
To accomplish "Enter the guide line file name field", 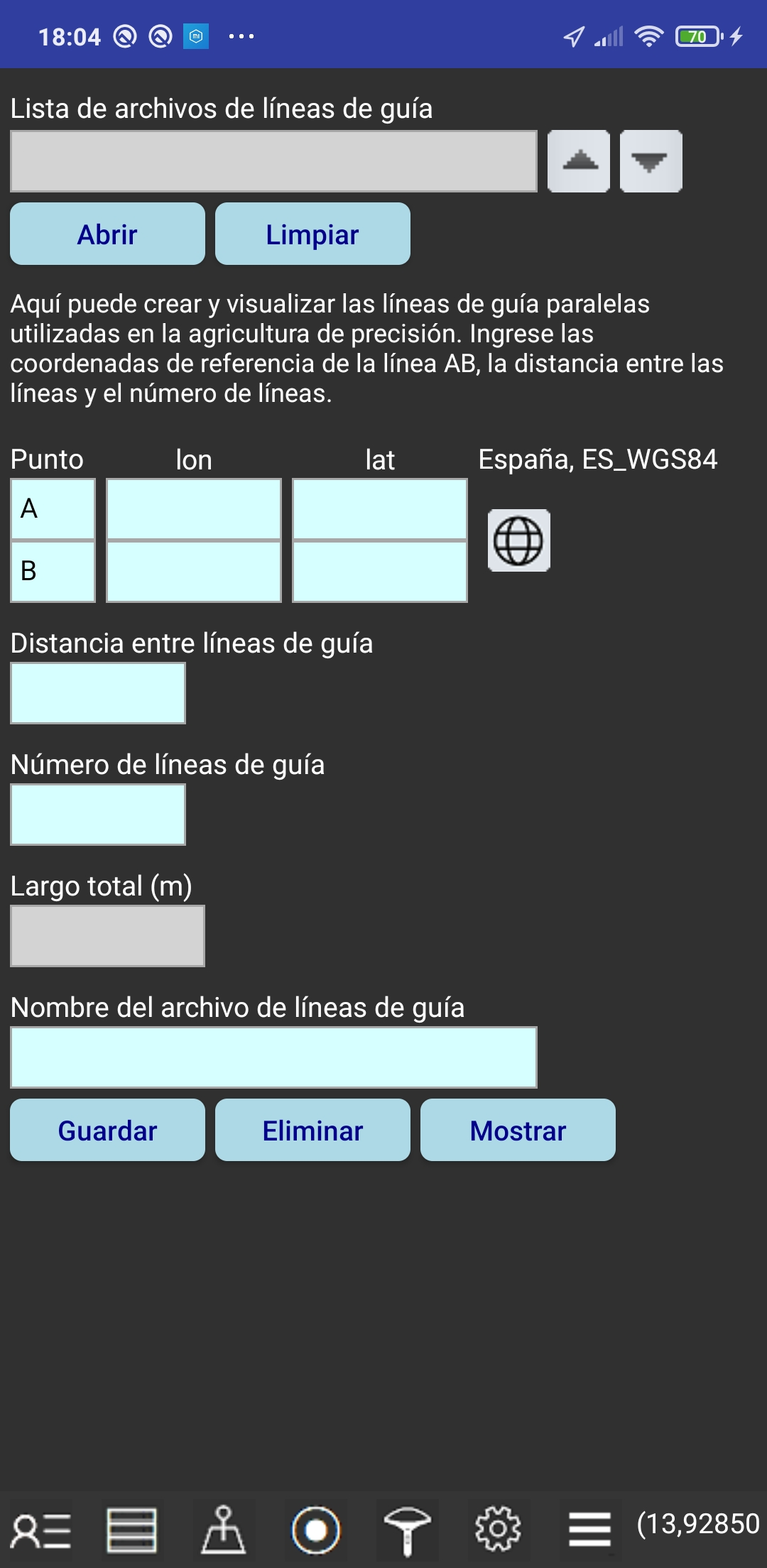I will coord(273,1057).
